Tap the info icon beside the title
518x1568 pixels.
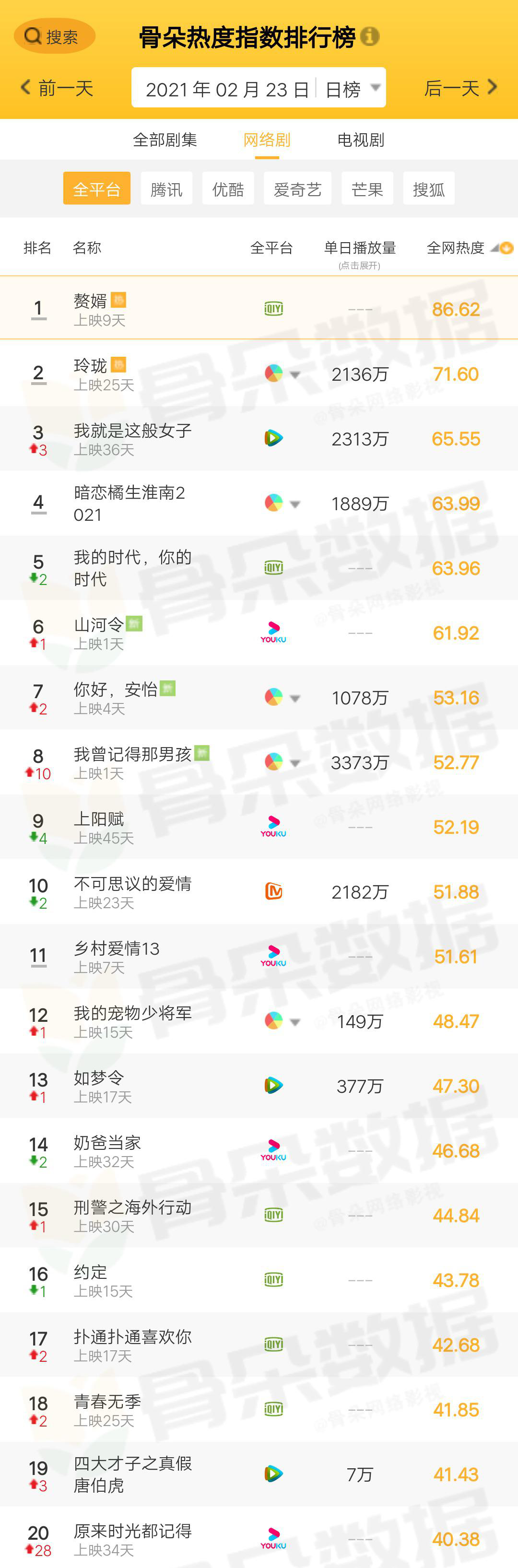pyautogui.click(x=369, y=36)
